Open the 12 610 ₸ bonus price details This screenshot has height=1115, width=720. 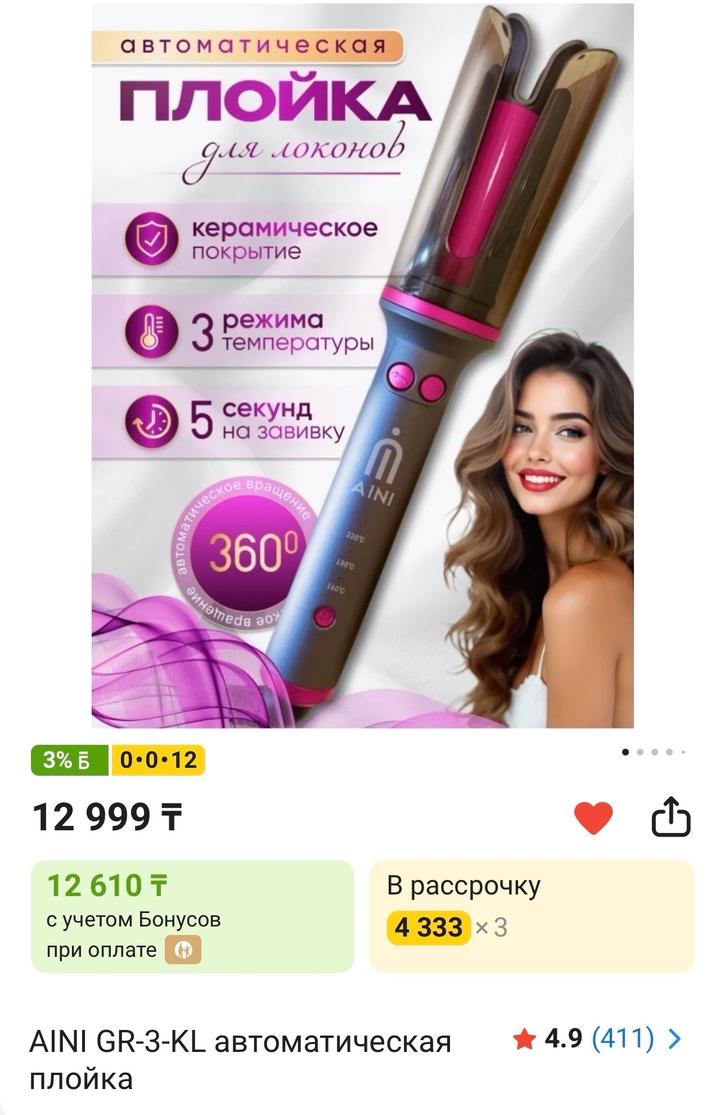tap(192, 916)
